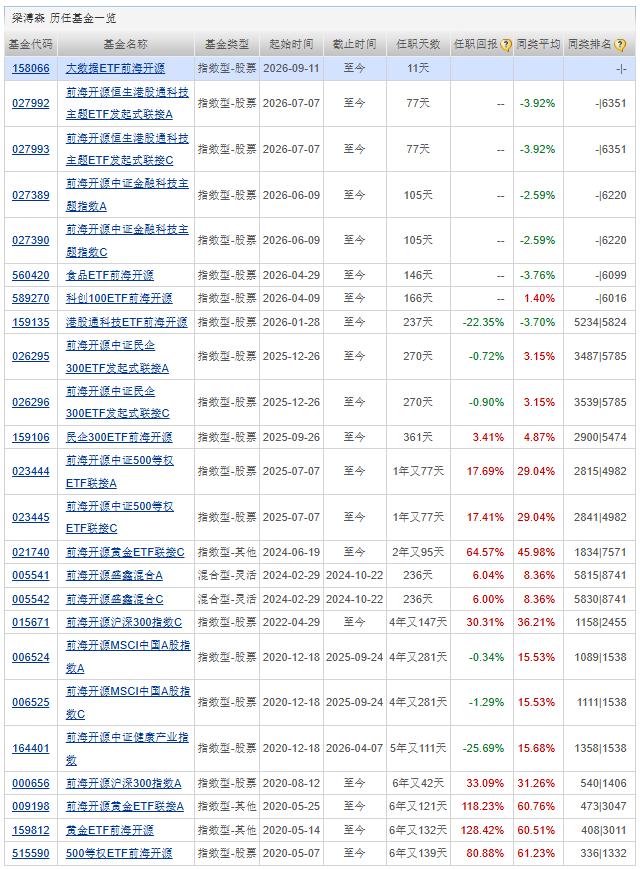Open fund code link 023444
Viewport: 640px width, 869px height.
click(30, 471)
